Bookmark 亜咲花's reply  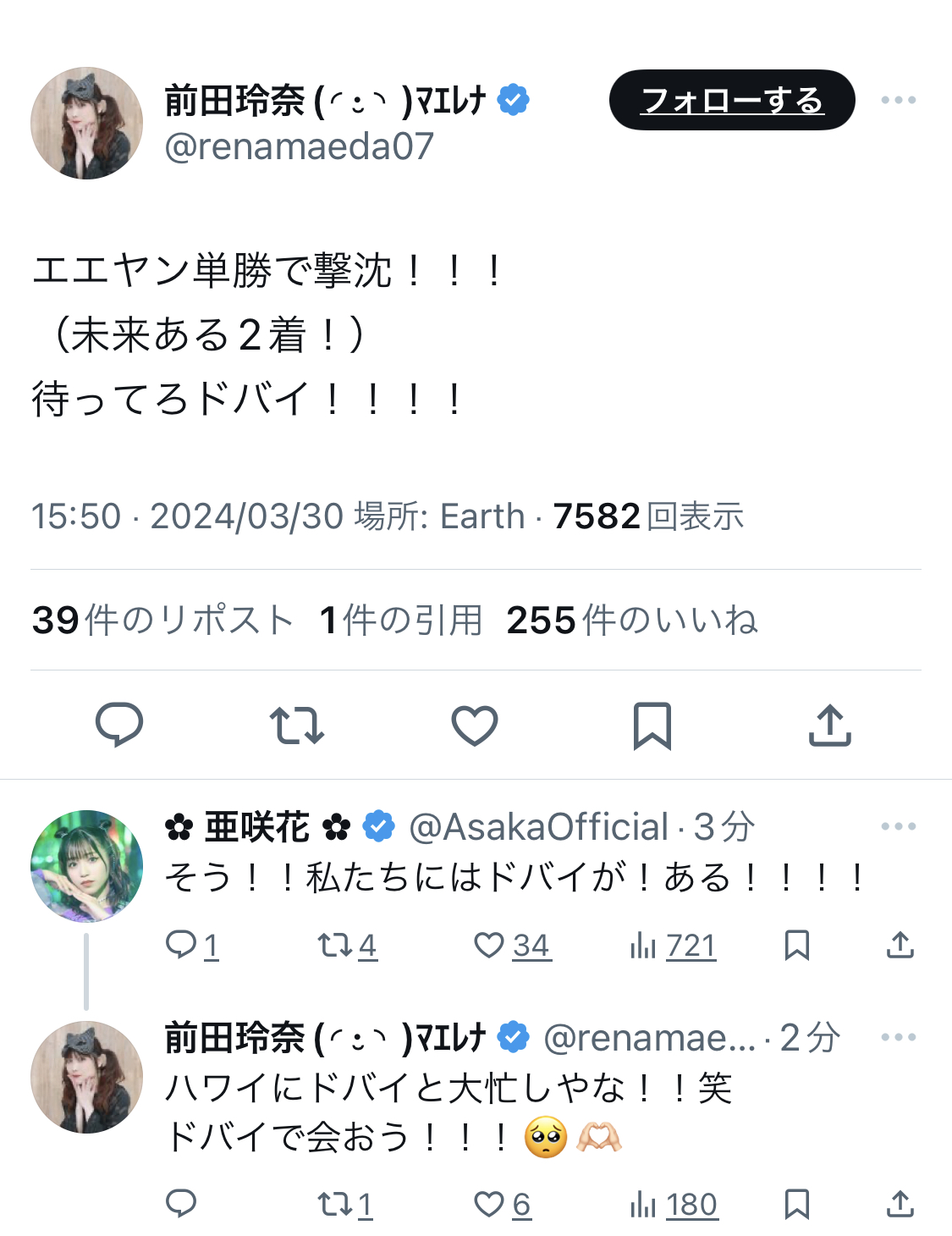(x=796, y=945)
